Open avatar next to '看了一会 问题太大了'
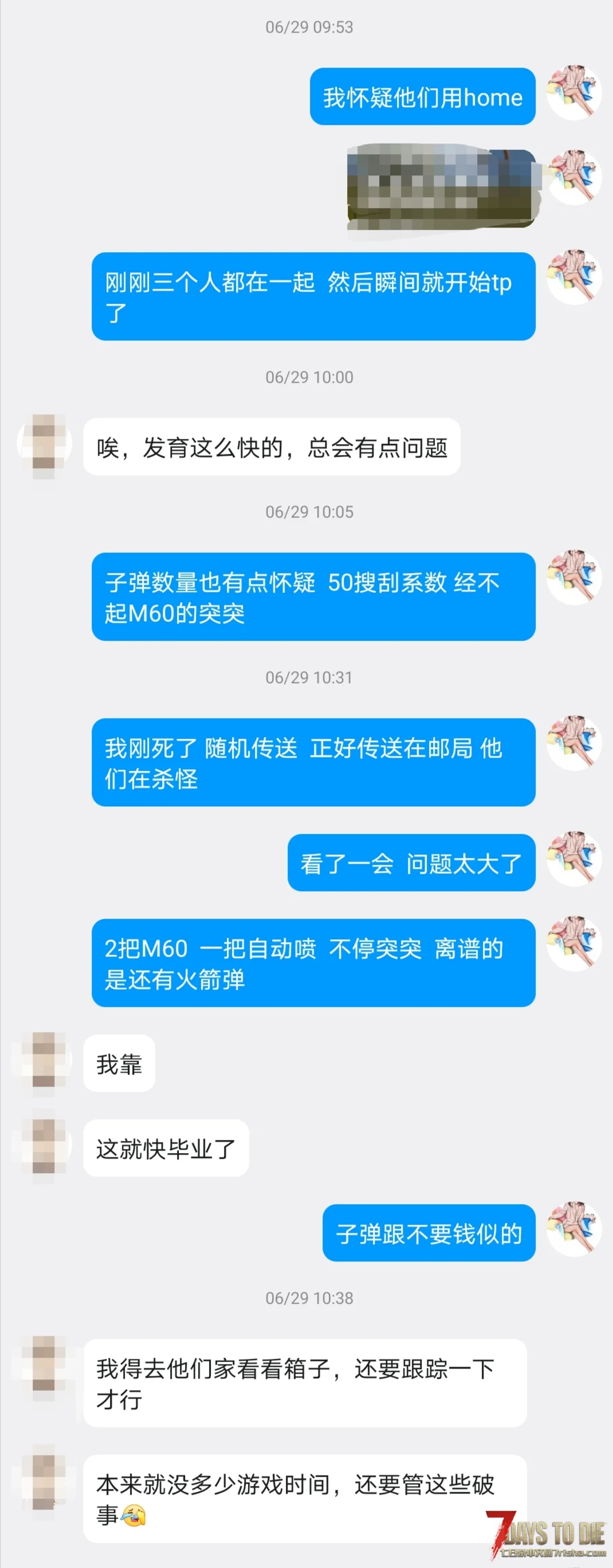Viewport: 613px width, 1568px height. click(574, 859)
